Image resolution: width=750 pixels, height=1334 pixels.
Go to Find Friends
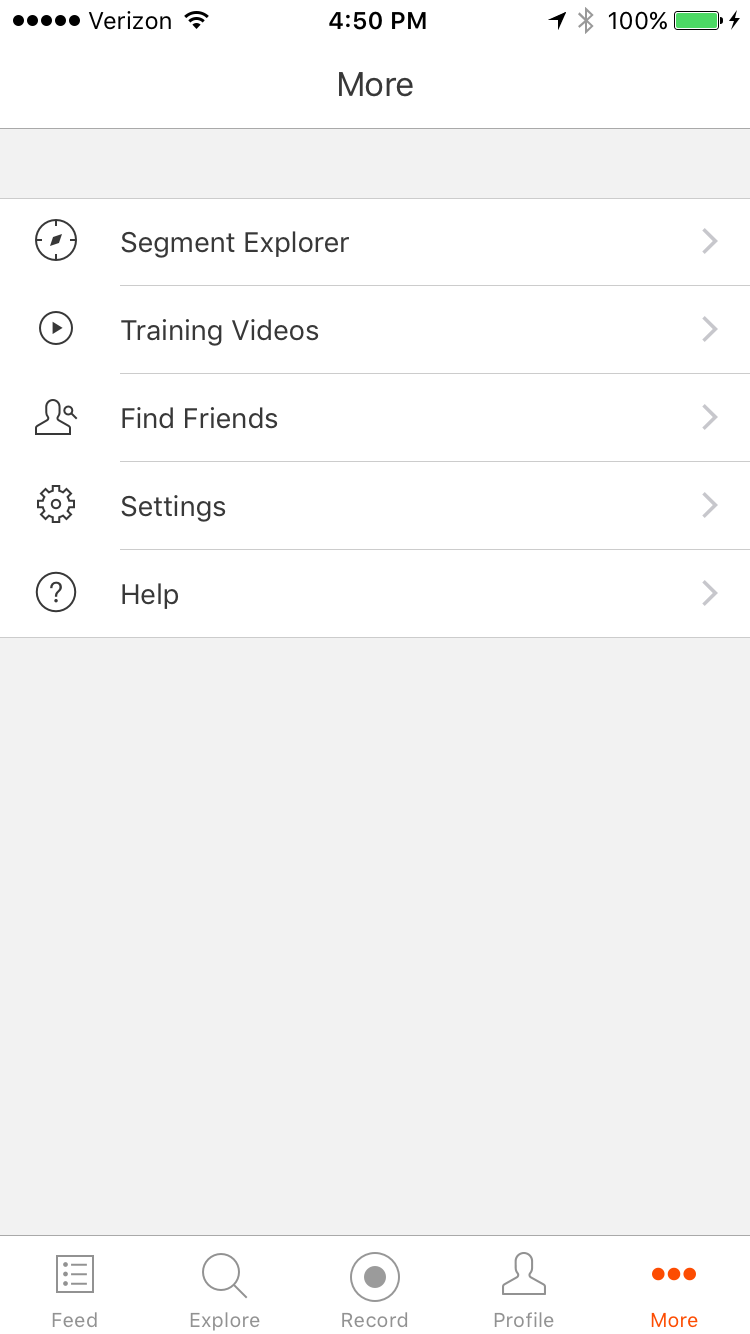375,418
